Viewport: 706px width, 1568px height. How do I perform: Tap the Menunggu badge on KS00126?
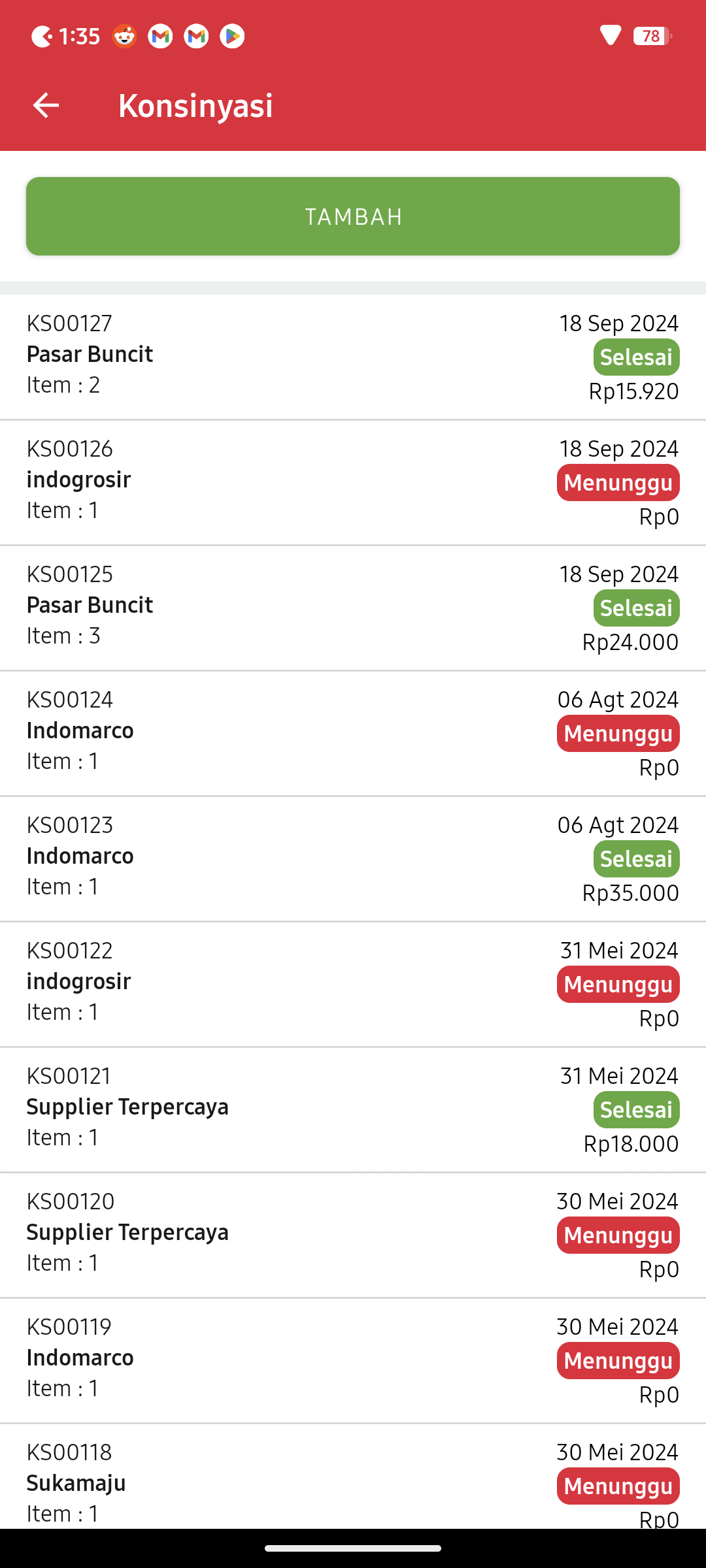(617, 483)
